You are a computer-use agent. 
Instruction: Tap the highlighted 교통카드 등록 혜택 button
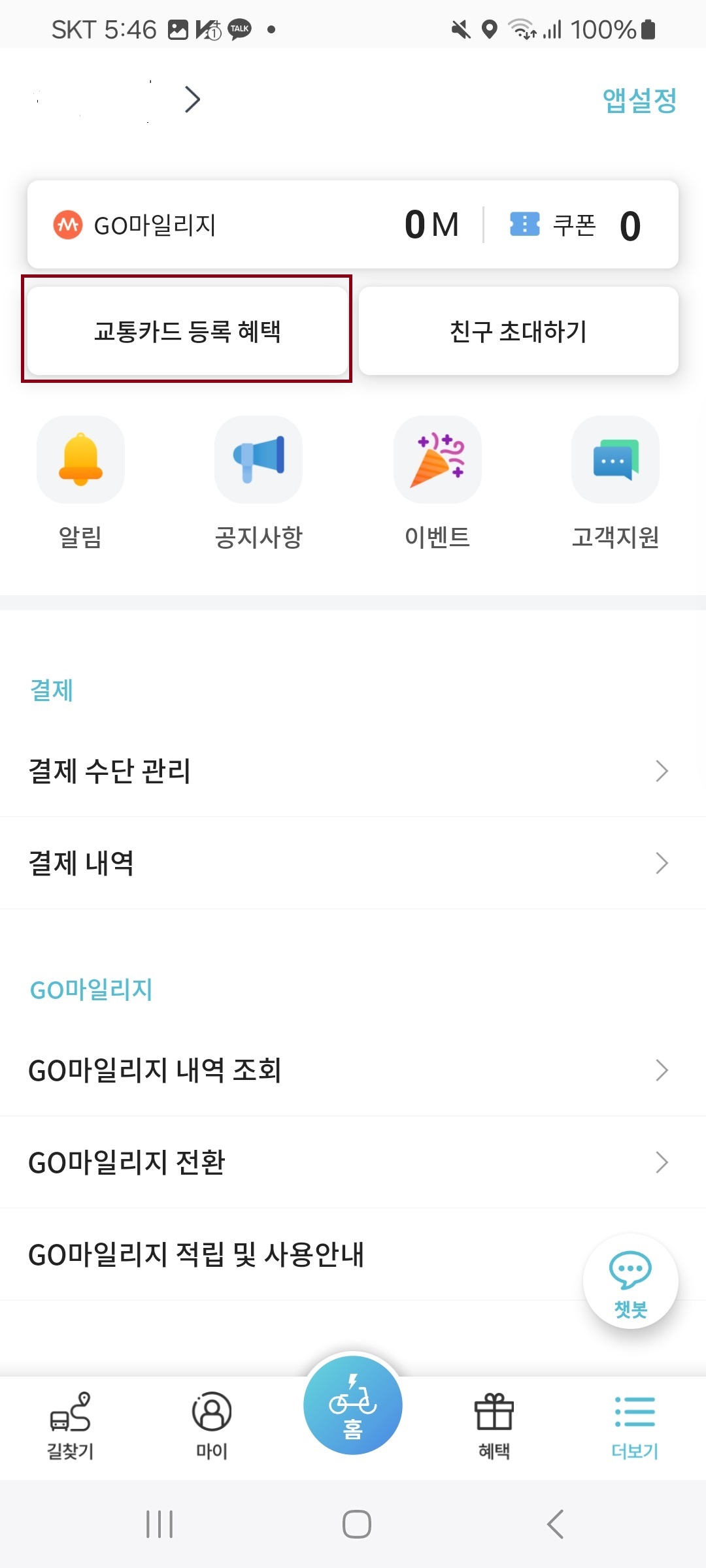pyautogui.click(x=188, y=331)
